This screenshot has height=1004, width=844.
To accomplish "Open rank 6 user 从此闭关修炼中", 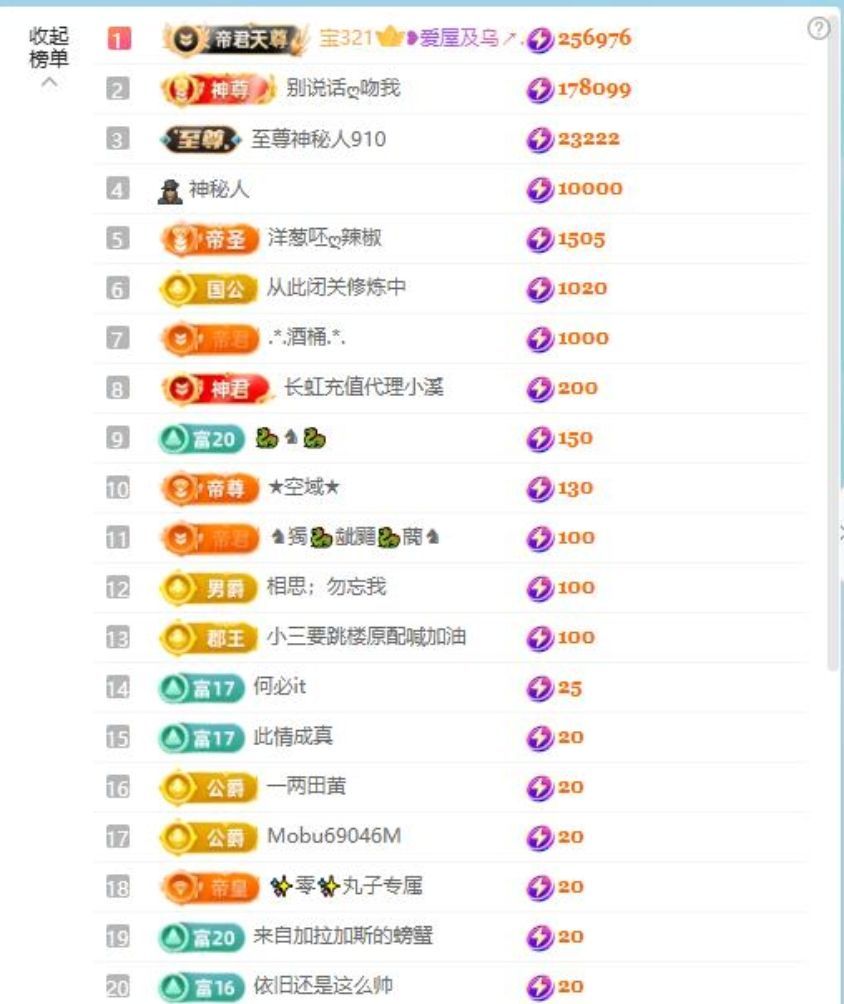I will 337,288.
